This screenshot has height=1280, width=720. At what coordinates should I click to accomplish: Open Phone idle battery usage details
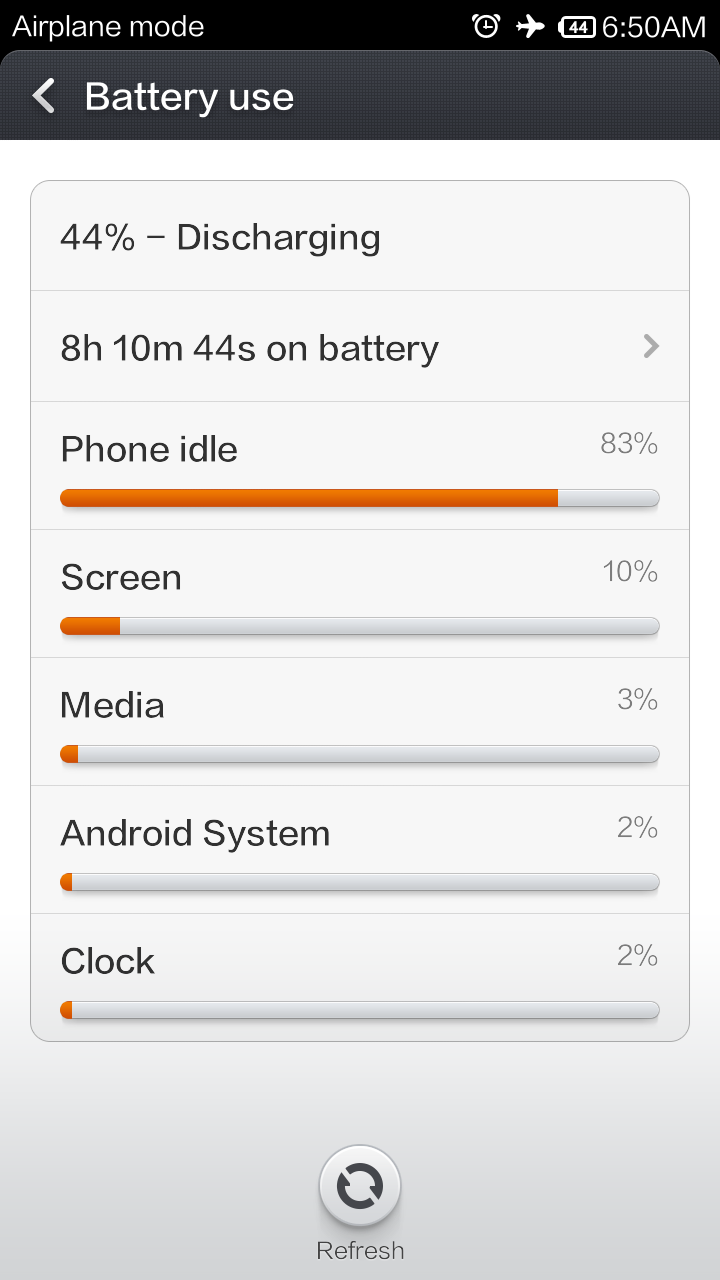[360, 466]
